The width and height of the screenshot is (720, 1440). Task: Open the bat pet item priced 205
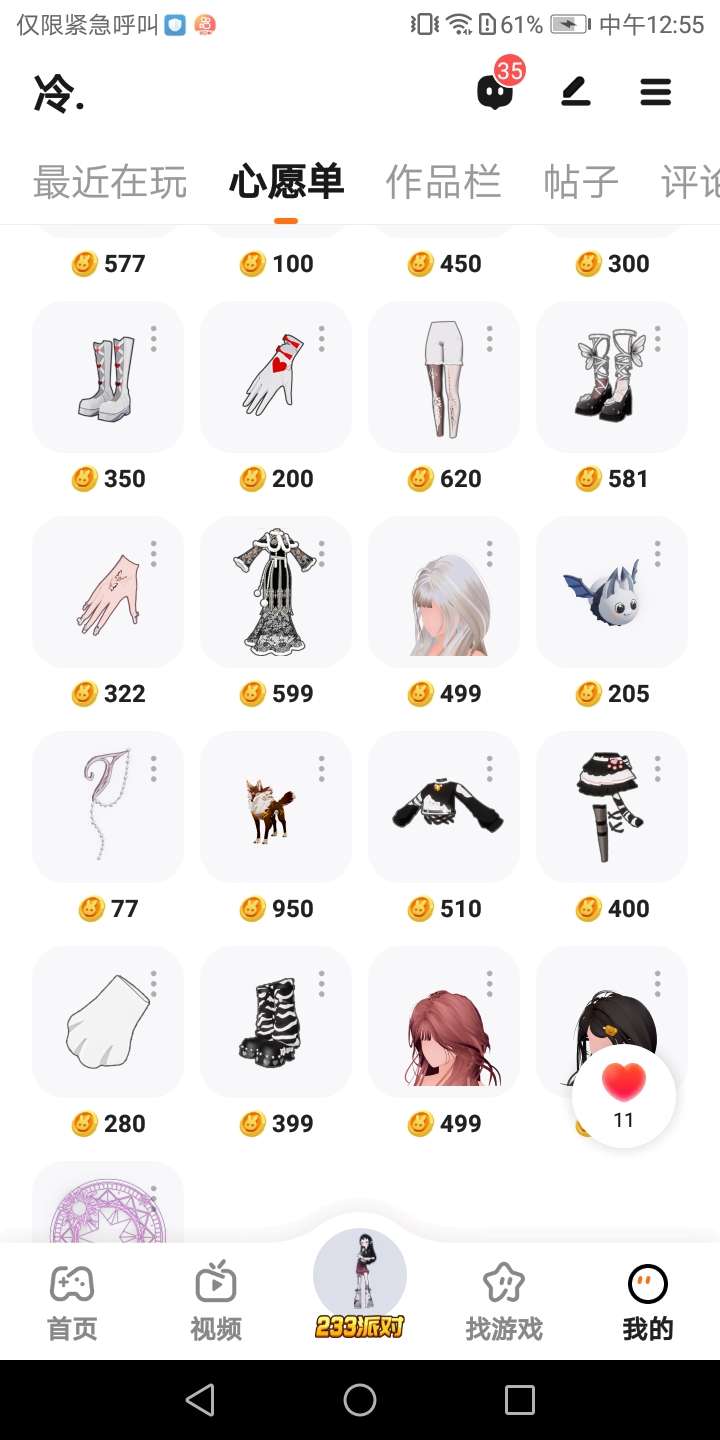pyautogui.click(x=612, y=592)
